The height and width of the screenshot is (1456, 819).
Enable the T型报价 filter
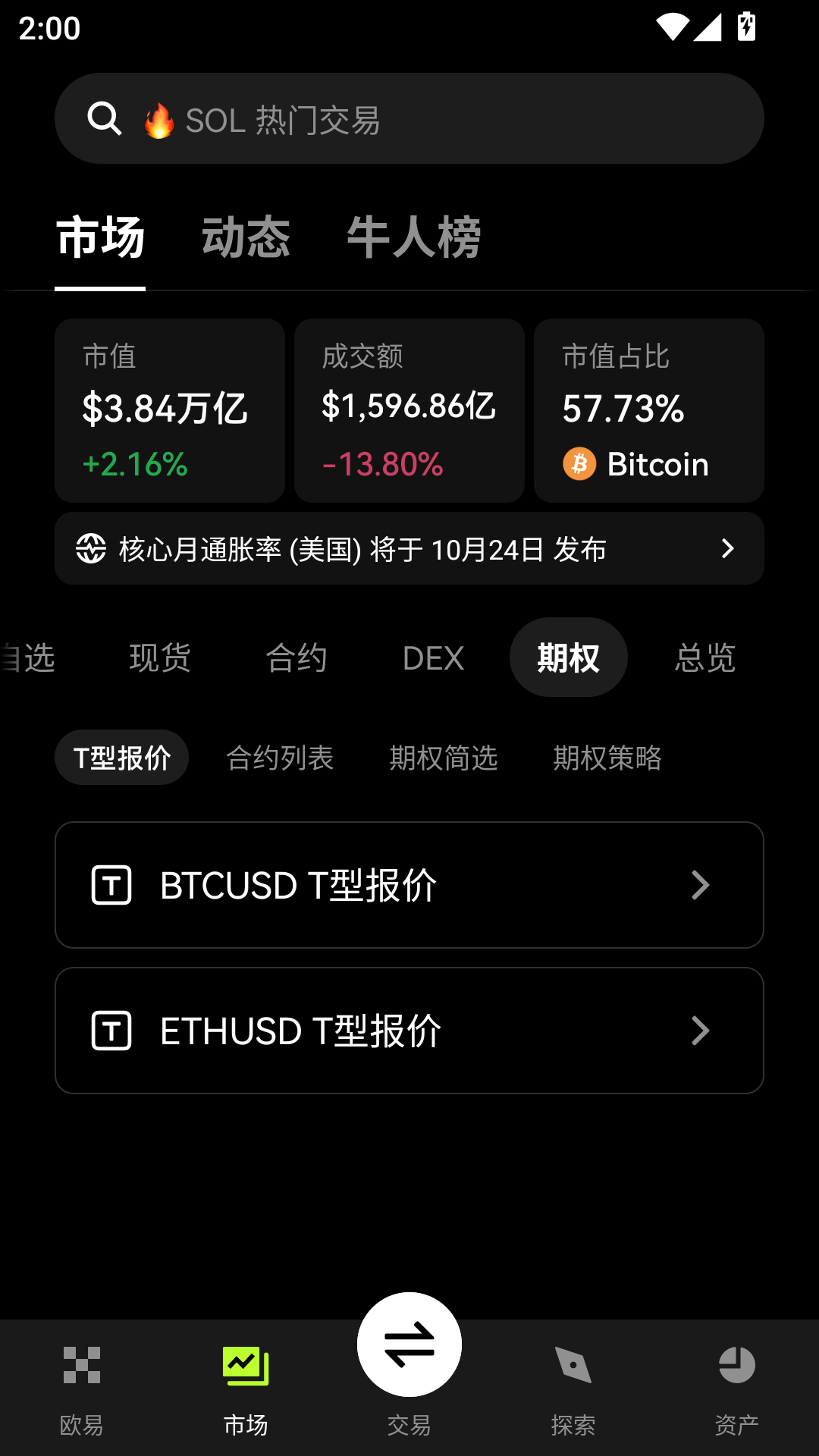click(x=121, y=756)
